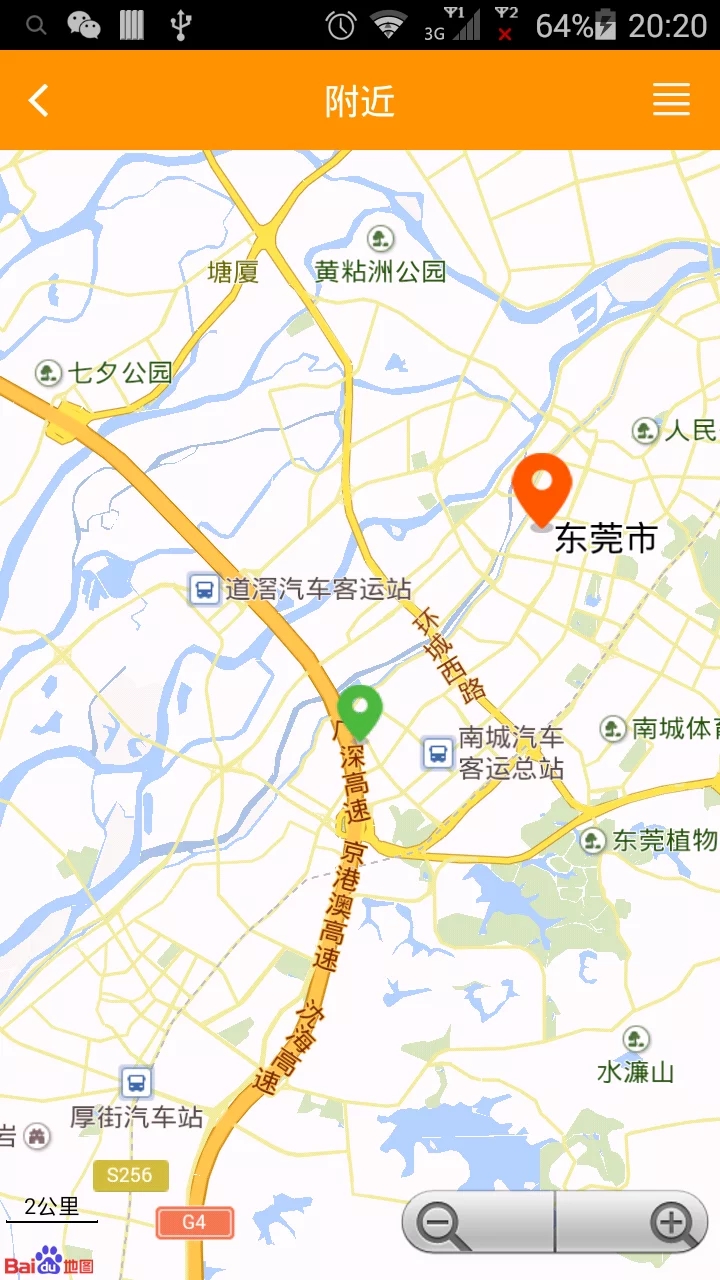
Task: Select the green location marker
Action: [x=359, y=710]
